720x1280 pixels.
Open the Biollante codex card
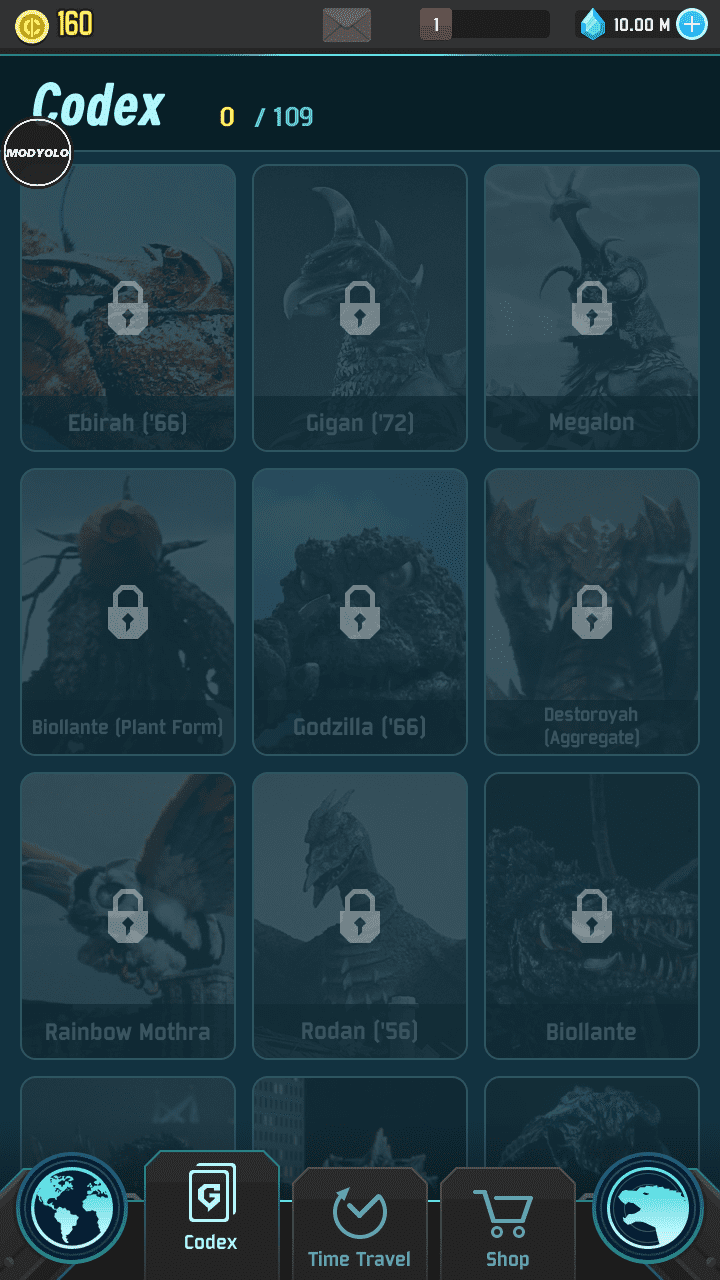(592, 915)
